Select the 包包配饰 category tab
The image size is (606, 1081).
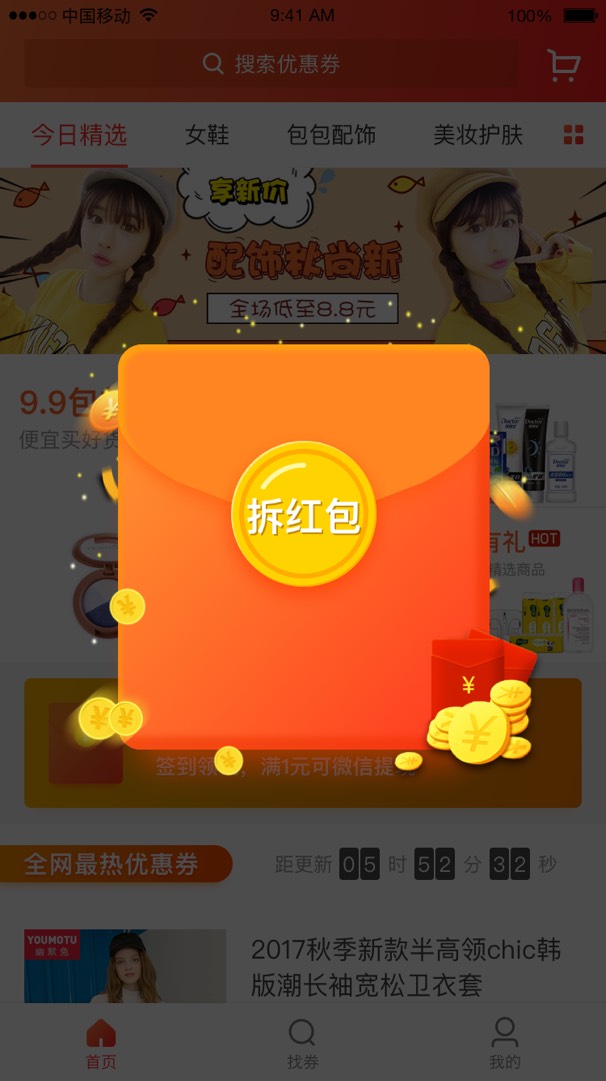coord(331,135)
